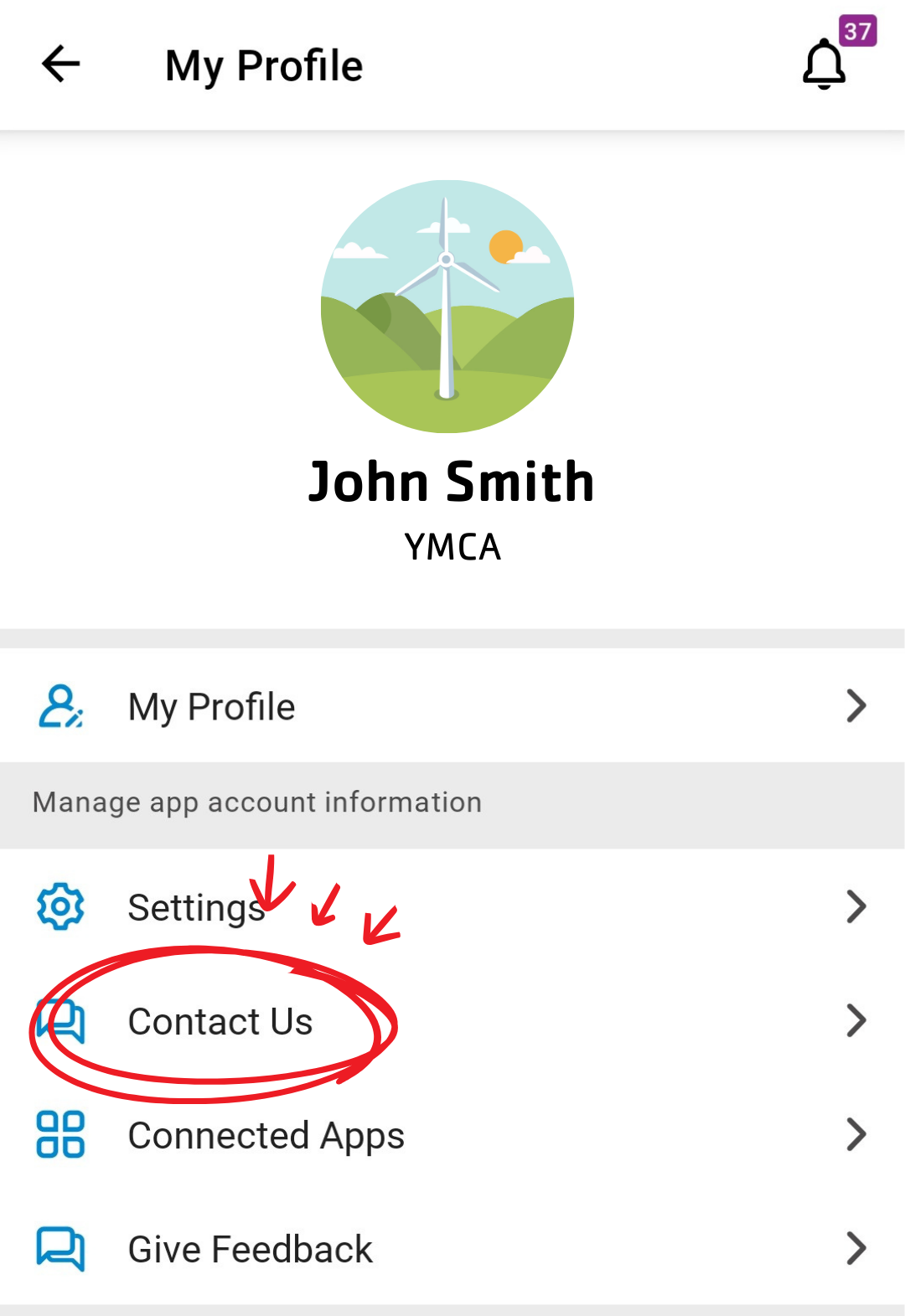
Task: Open Settings
Action: (452, 906)
